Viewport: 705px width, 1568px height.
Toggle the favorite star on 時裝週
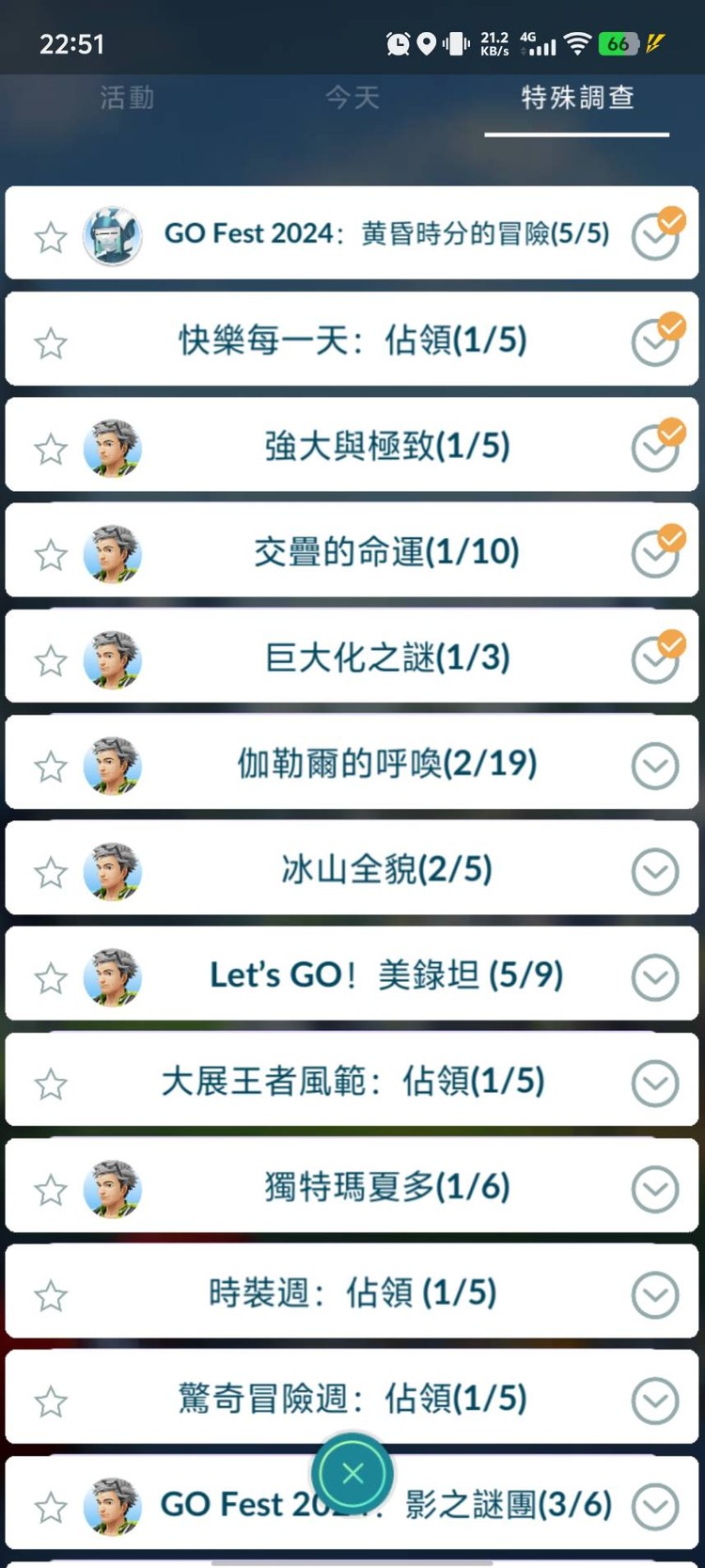pyautogui.click(x=51, y=1294)
